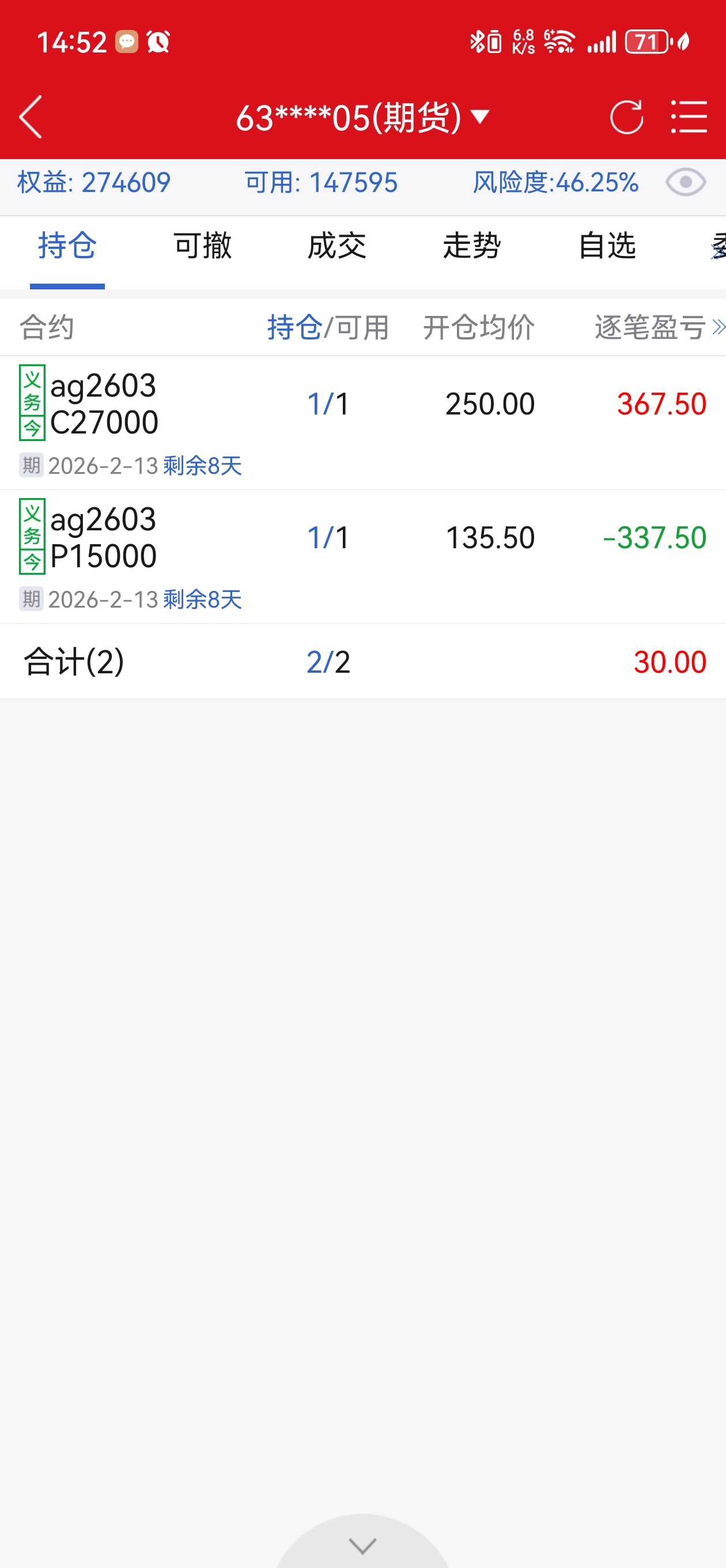This screenshot has width=726, height=1568.
Task: Refresh the account data
Action: (x=626, y=117)
